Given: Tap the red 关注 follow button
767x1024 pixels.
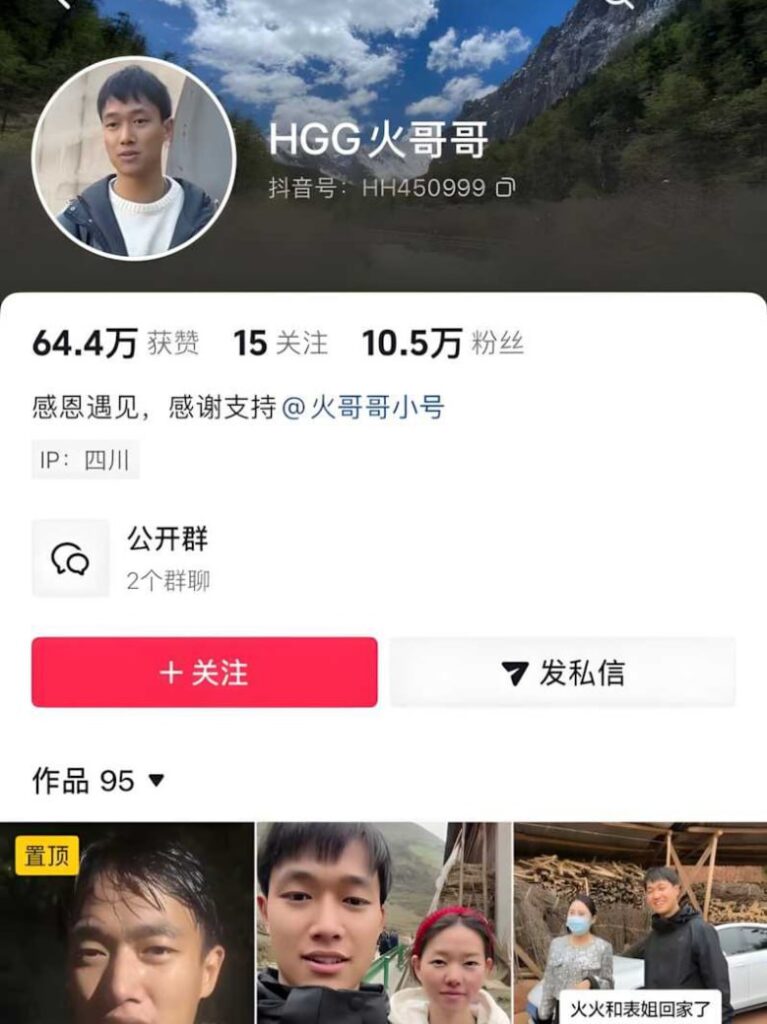Looking at the screenshot, I should pos(204,672).
